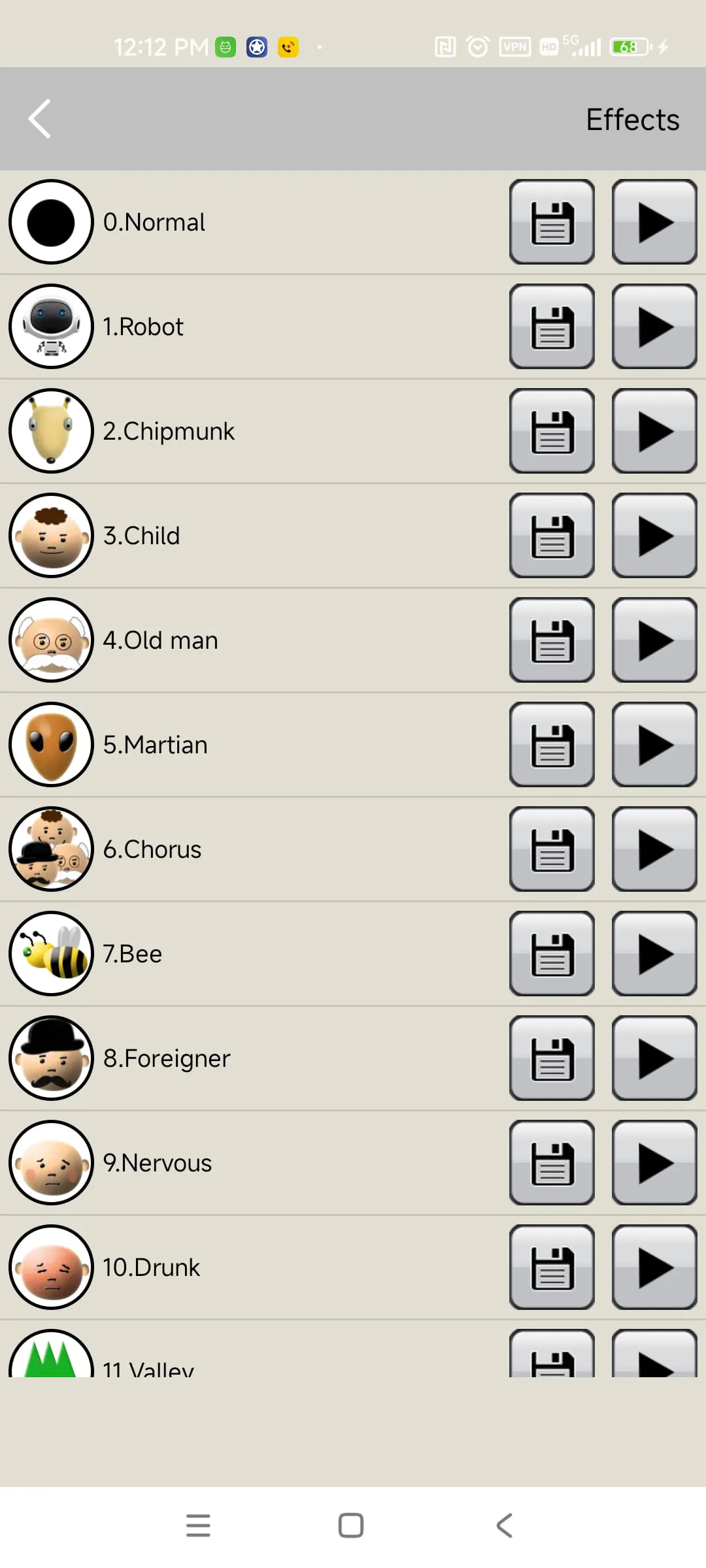Select the Old man effect icon
Screen dimensions: 706x1568
51,640
